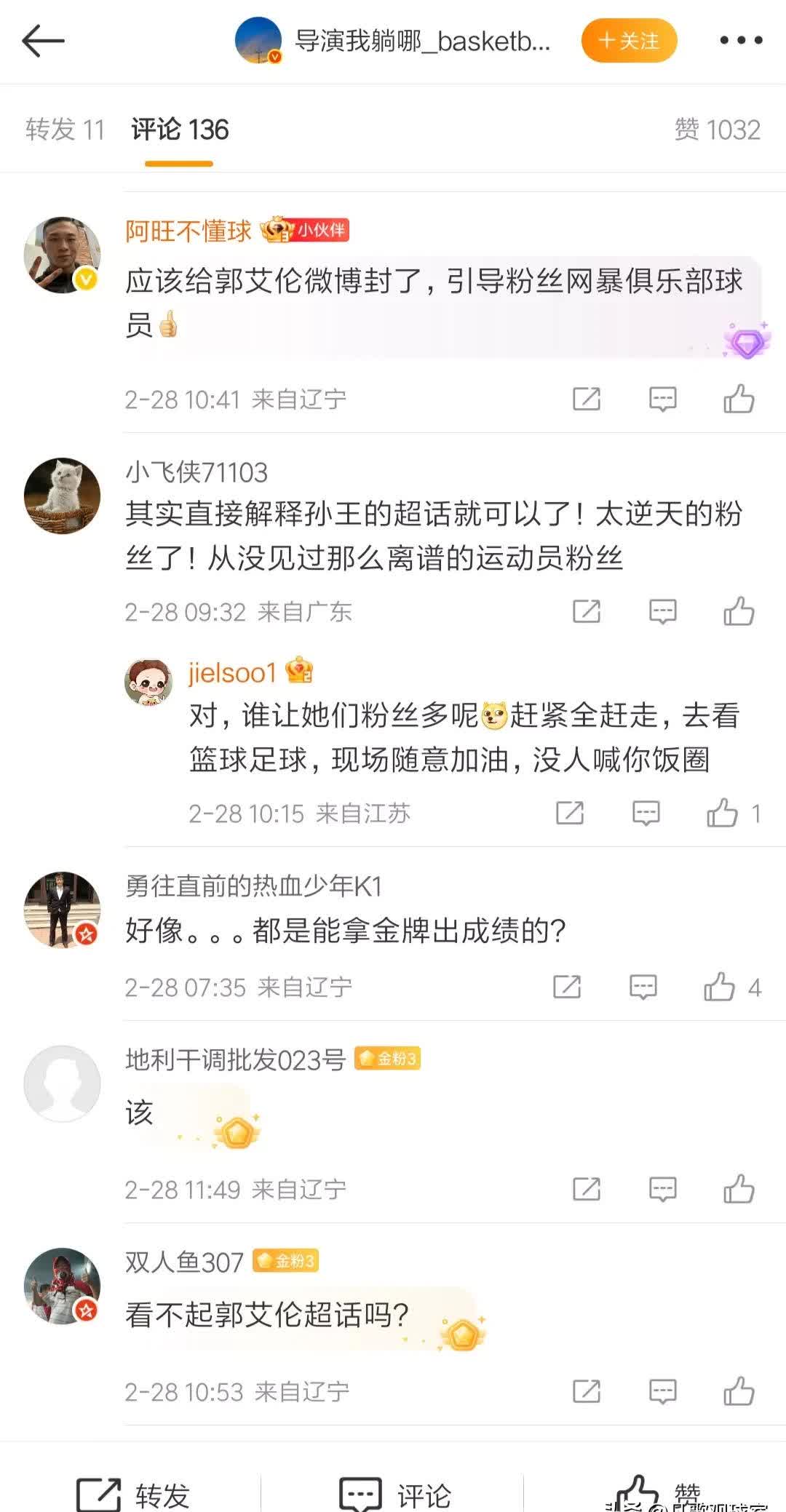Repost 双人鱼307's comment
This screenshot has height=1512, width=786.
(587, 1391)
